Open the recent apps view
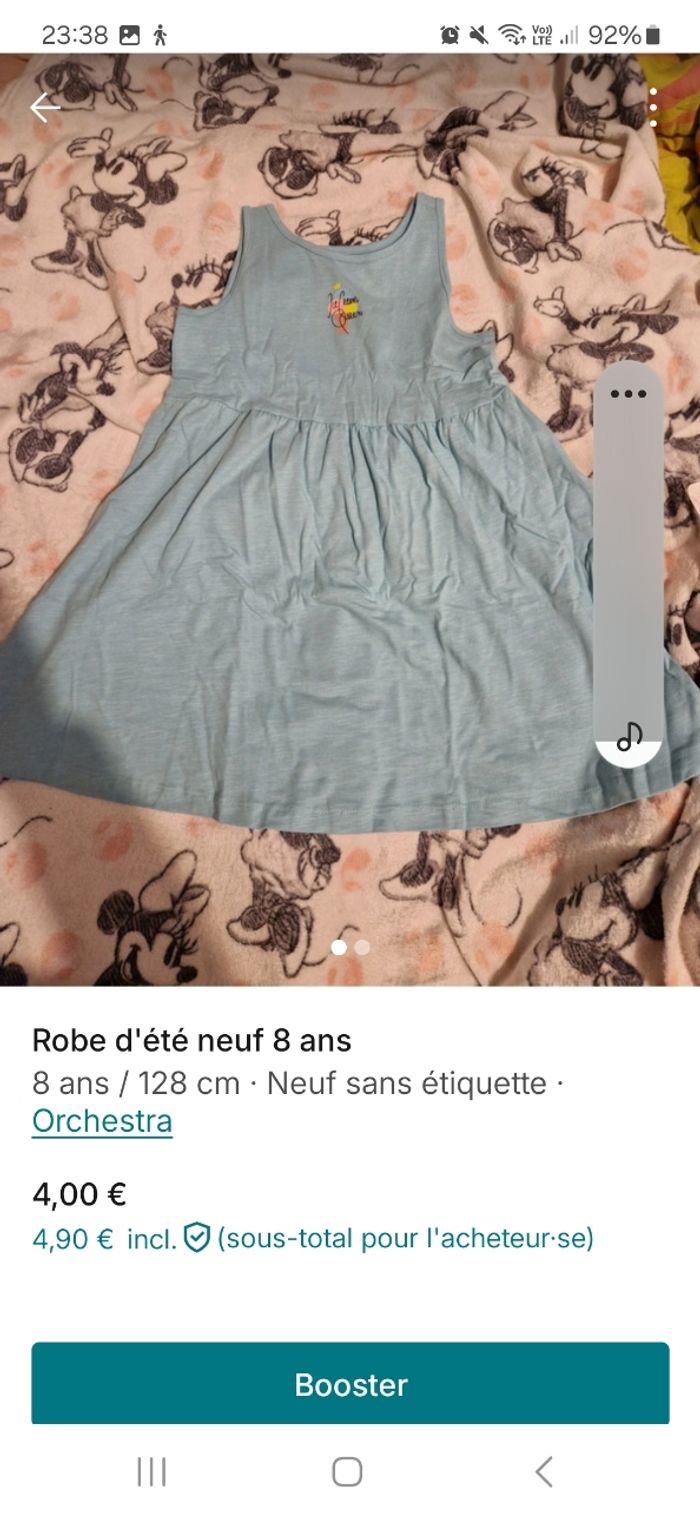This screenshot has height=1517, width=700. tap(152, 1471)
